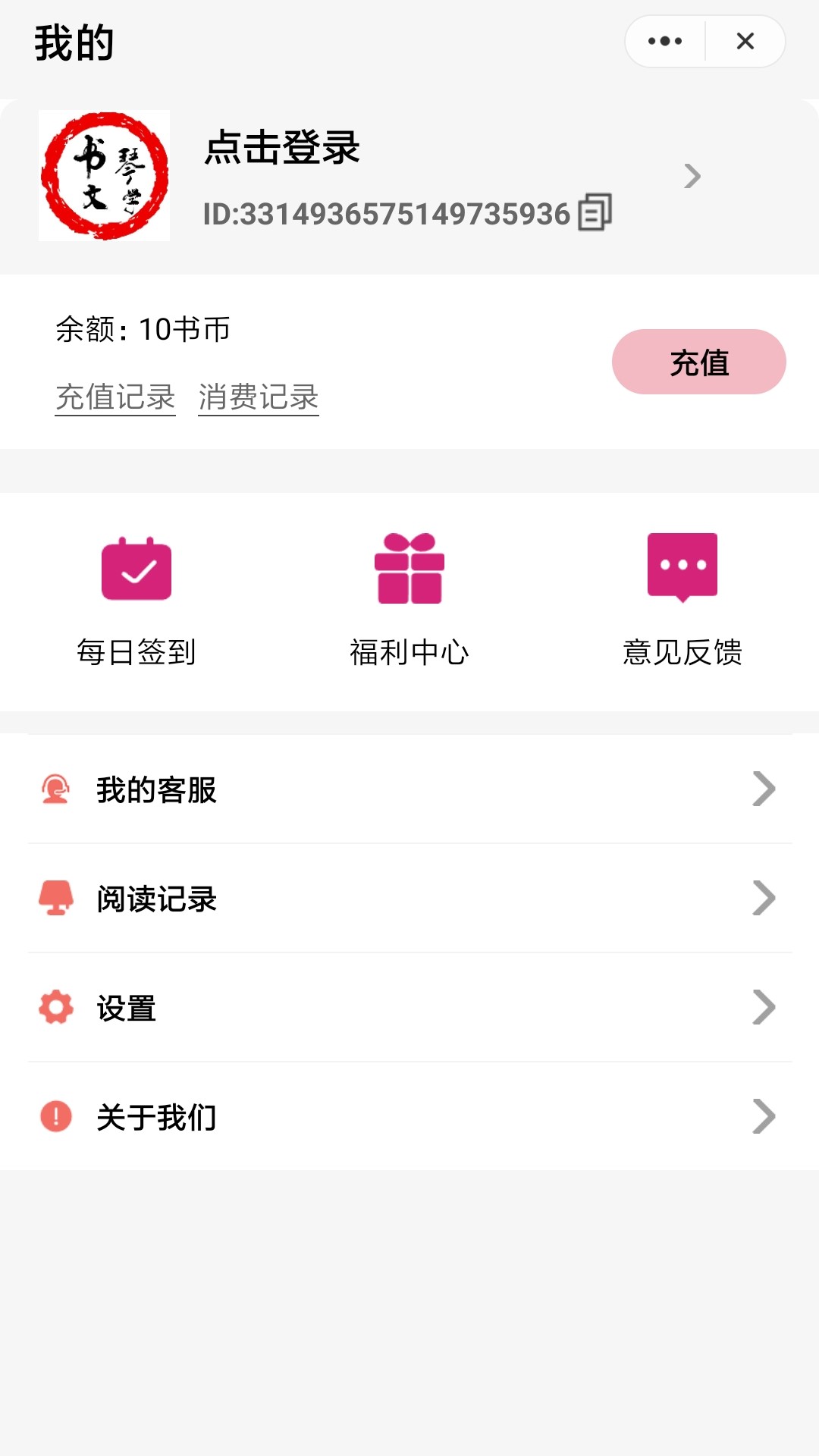Open 意见反馈 feedback

click(682, 601)
